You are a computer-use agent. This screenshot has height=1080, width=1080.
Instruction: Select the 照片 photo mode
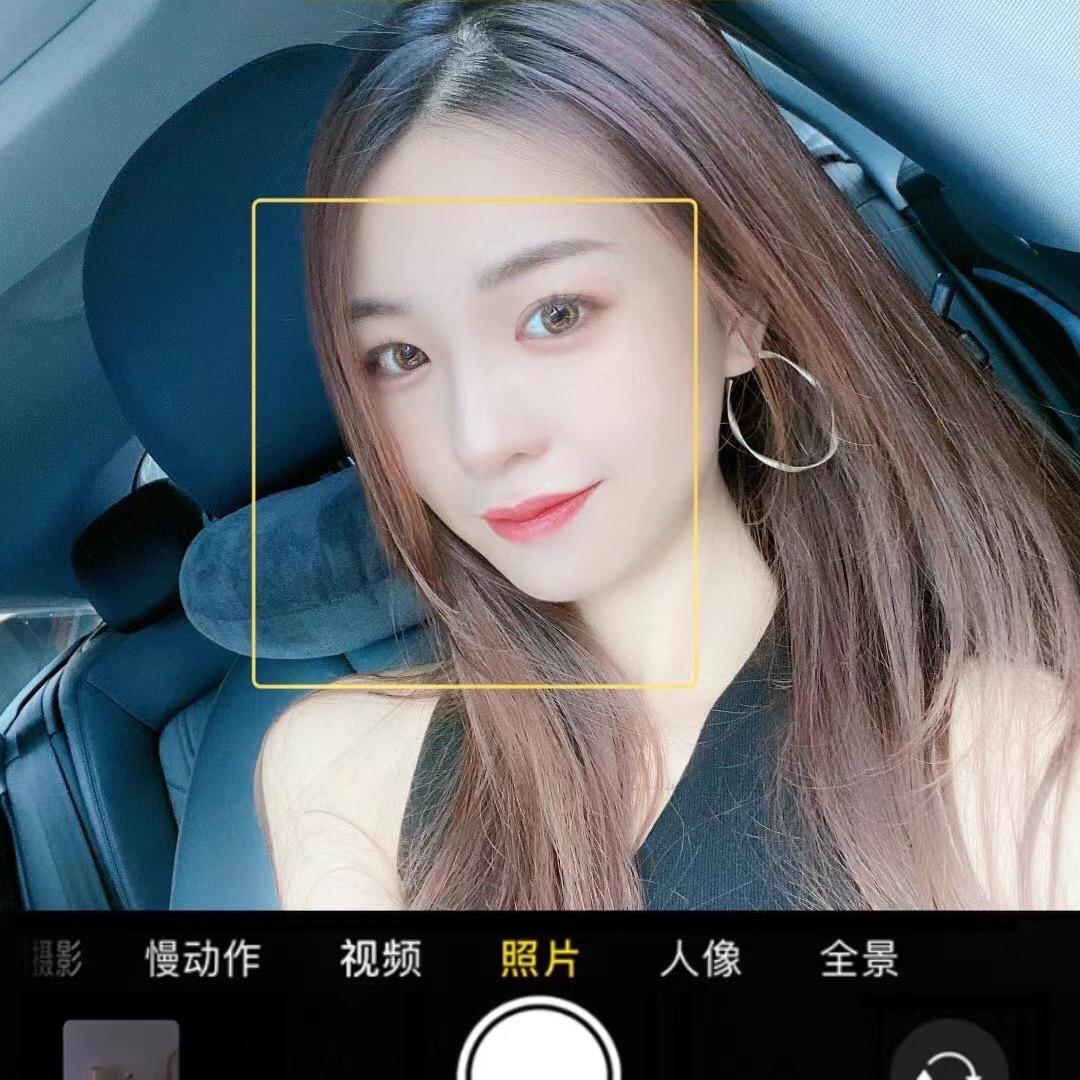click(539, 959)
